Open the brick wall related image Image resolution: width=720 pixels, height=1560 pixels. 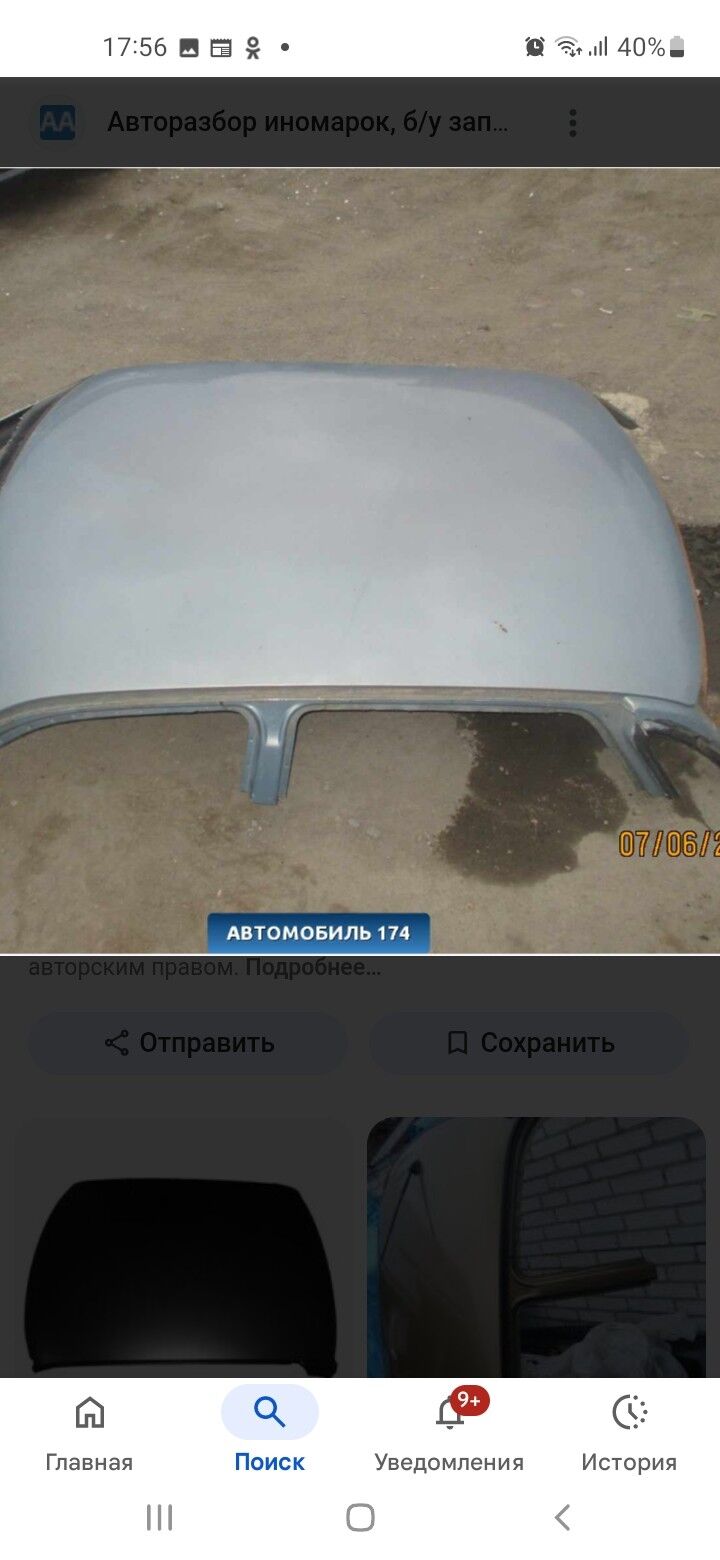click(x=537, y=1248)
